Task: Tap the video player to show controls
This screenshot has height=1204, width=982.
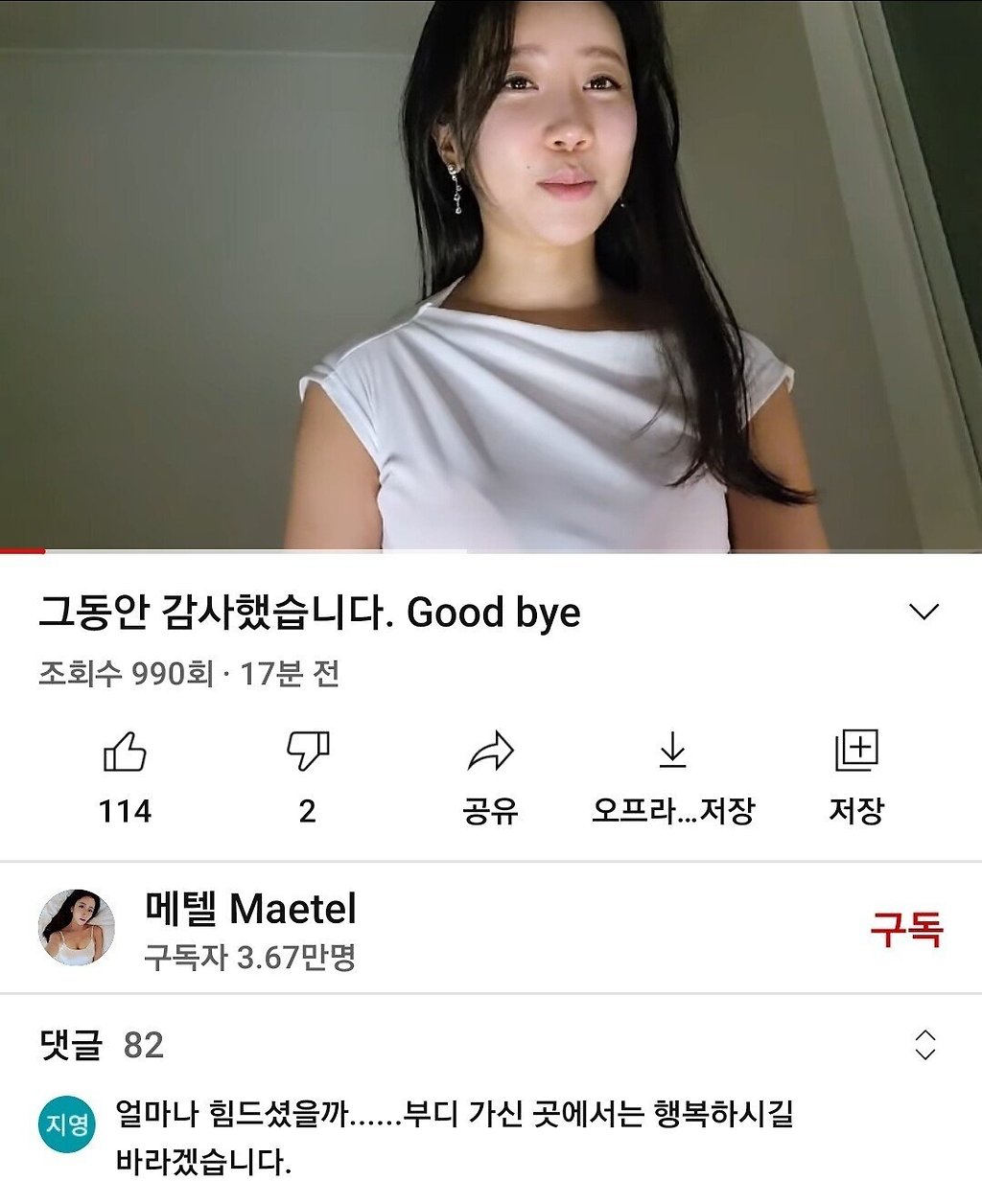Action: click(x=491, y=278)
